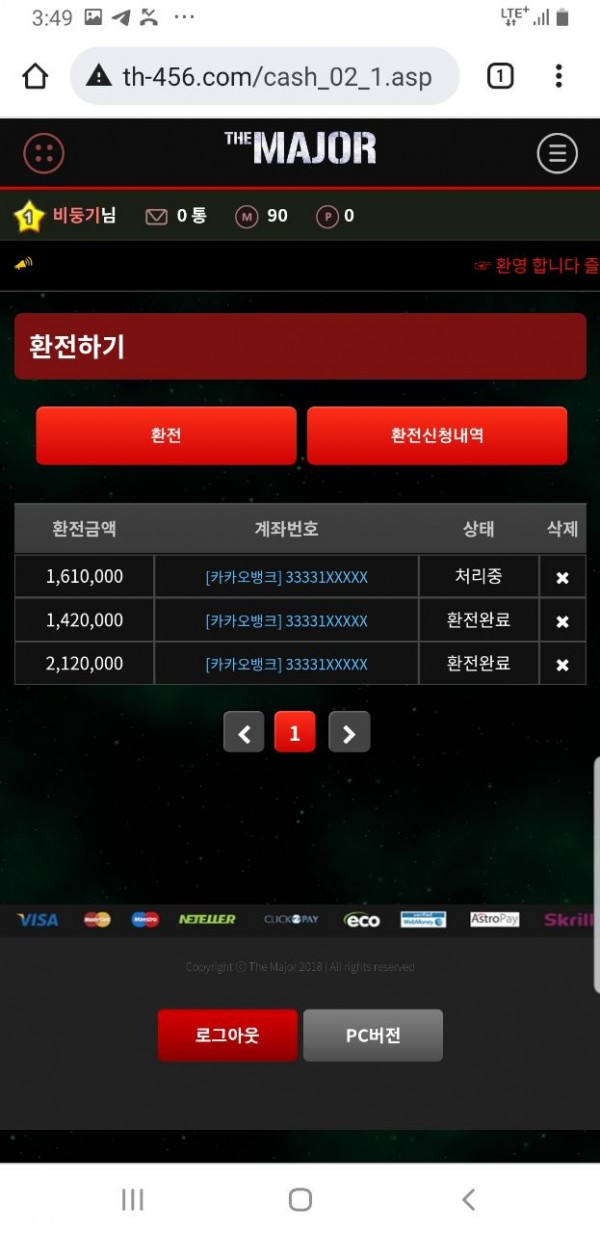
Task: Open recent apps from navigation bar
Action: pyautogui.click(x=132, y=1200)
